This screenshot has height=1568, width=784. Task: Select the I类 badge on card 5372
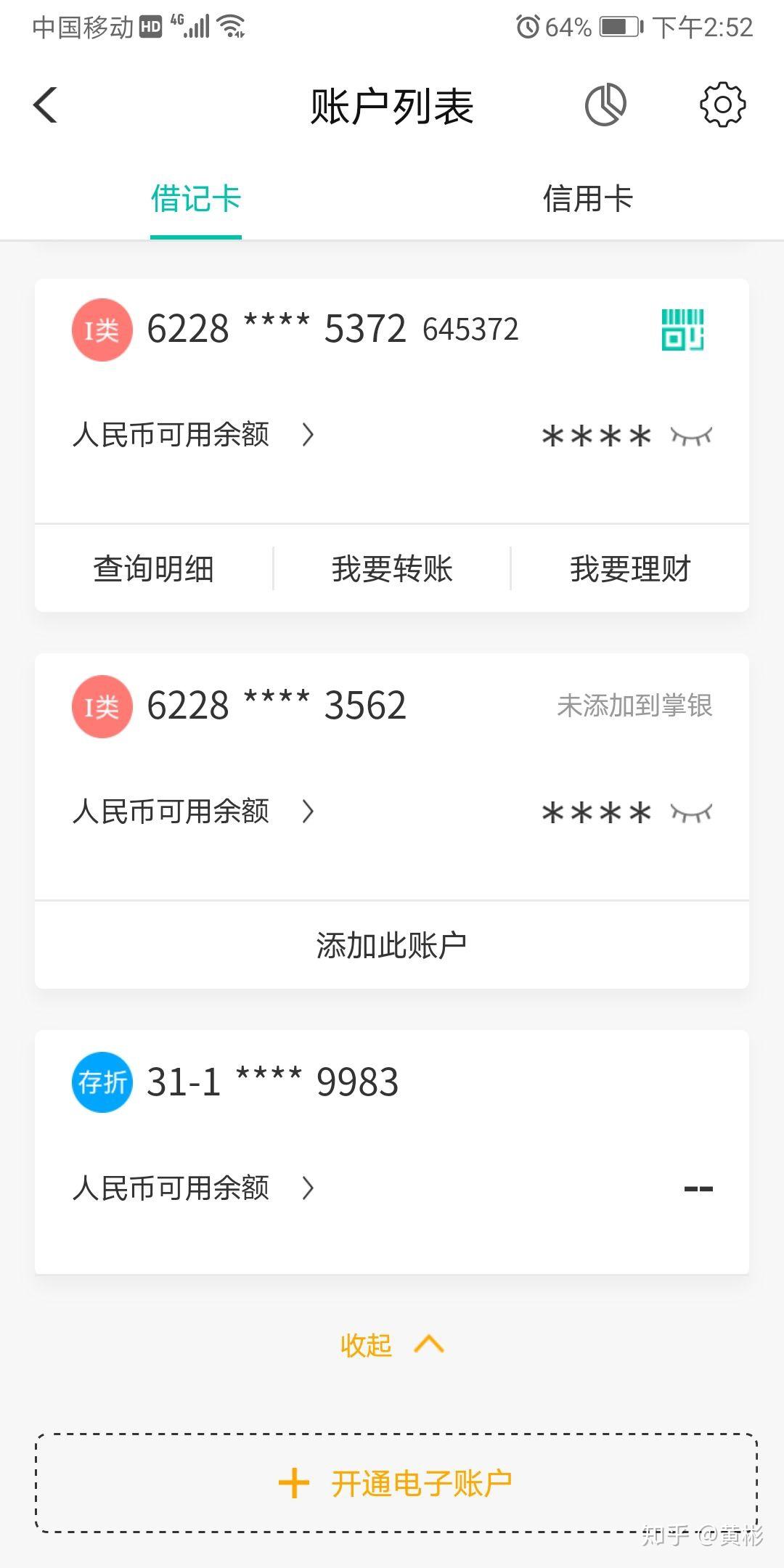pos(102,329)
